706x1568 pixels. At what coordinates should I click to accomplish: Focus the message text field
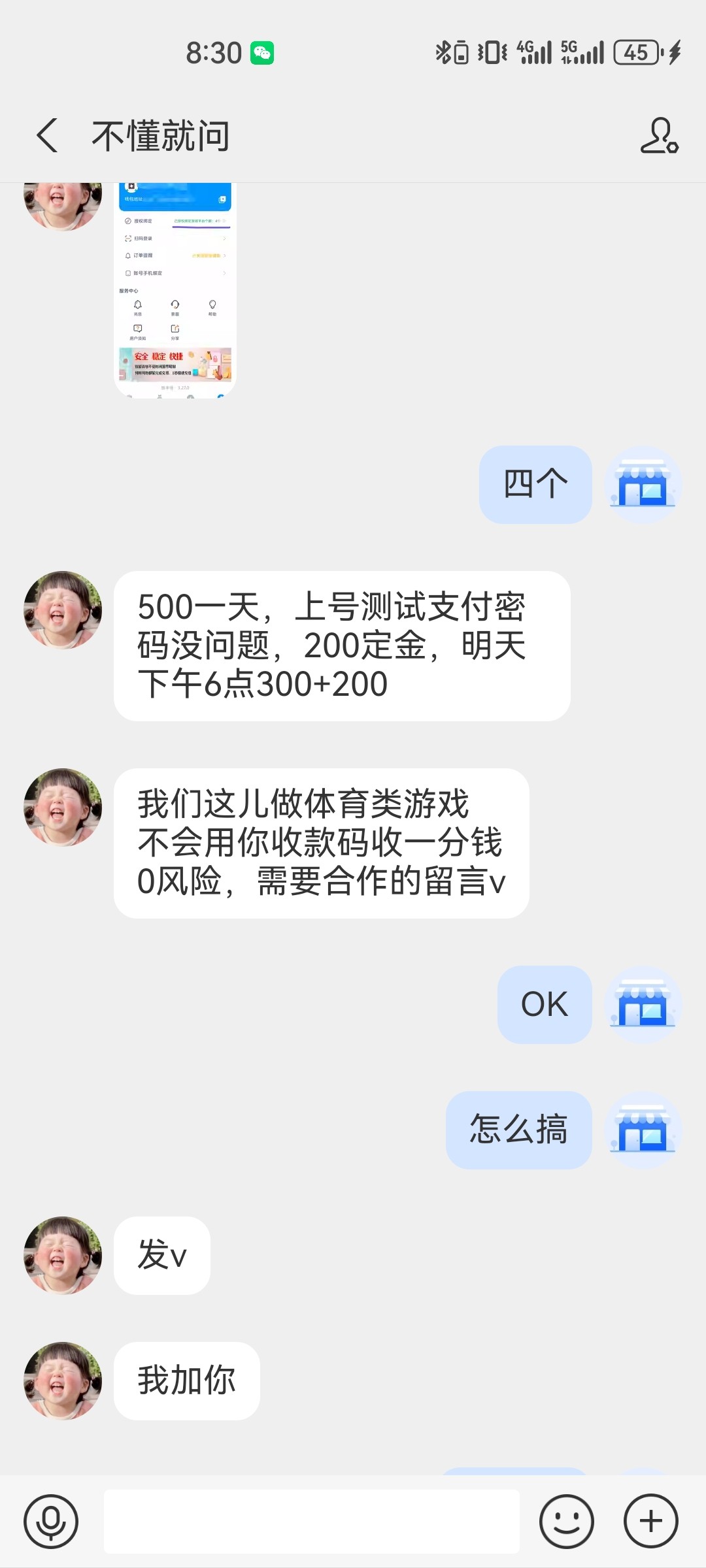312,1521
